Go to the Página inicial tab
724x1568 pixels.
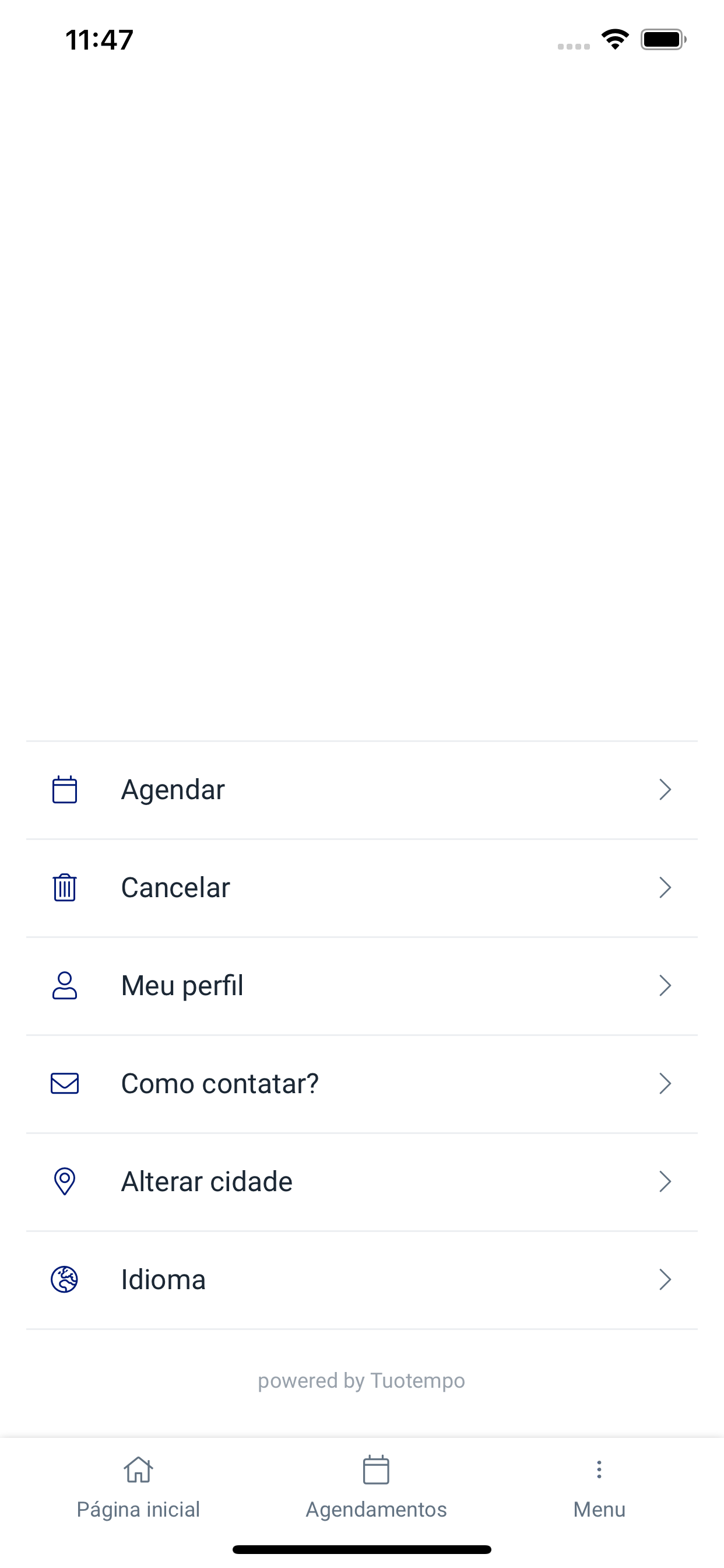[x=138, y=1487]
